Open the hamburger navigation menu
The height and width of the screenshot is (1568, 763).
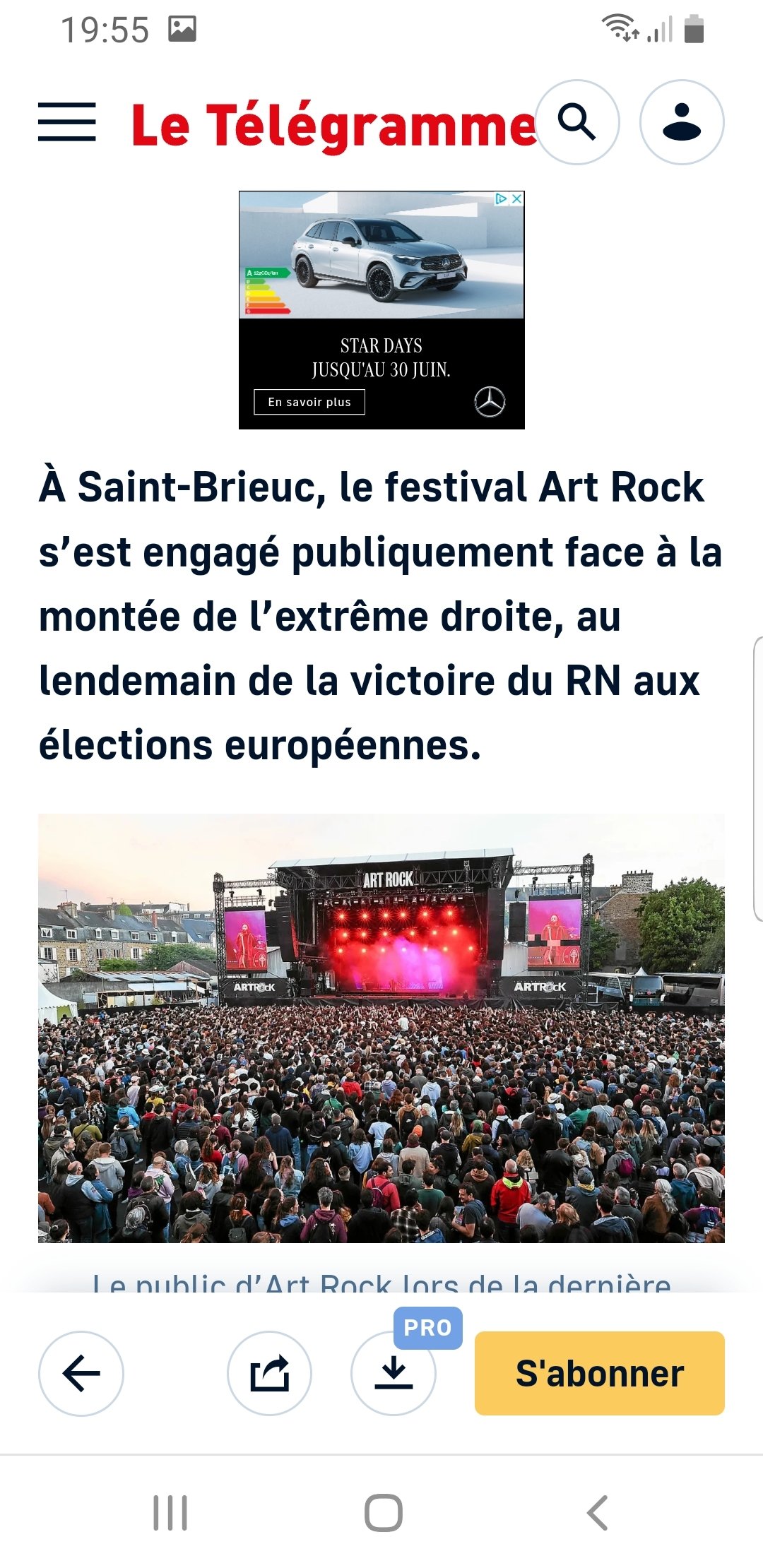click(x=67, y=122)
